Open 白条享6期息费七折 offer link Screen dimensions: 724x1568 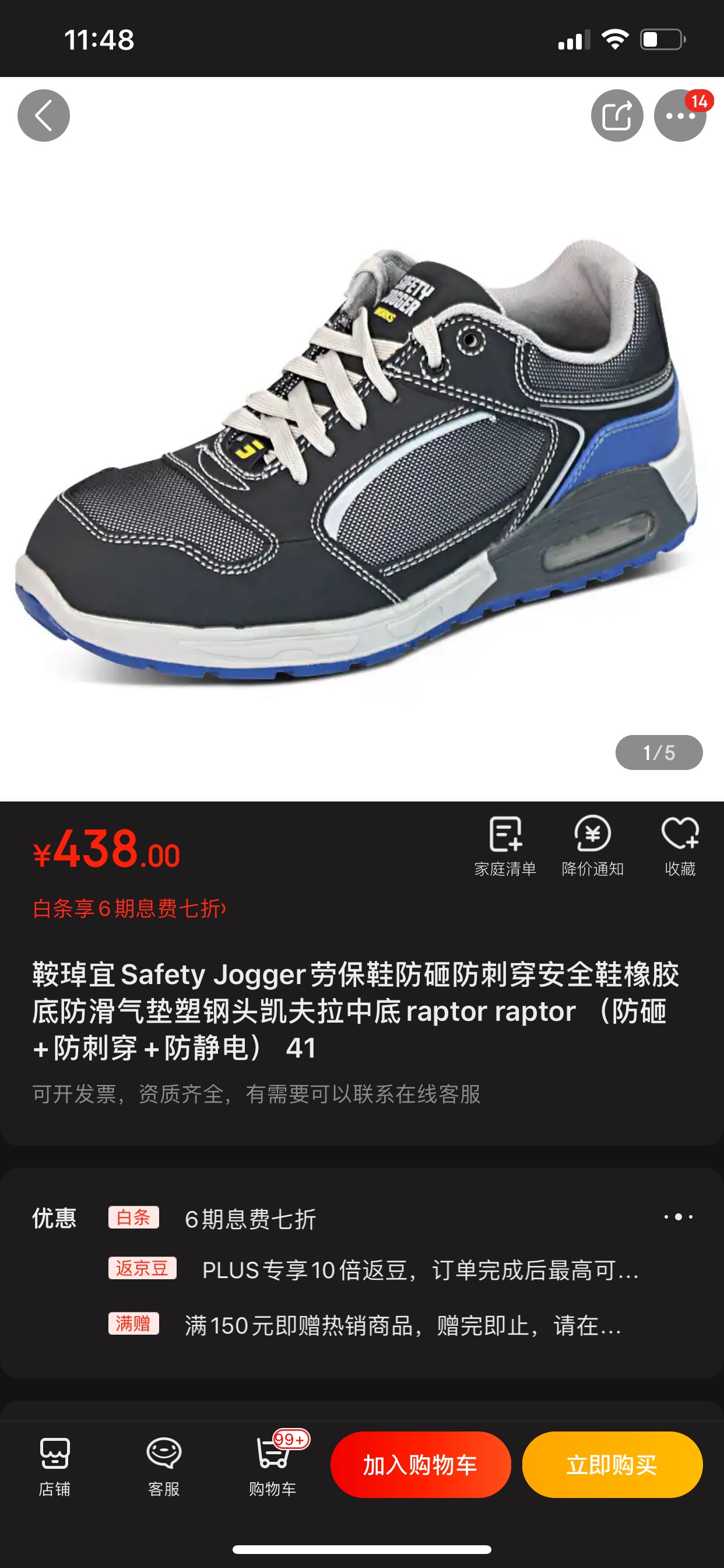[x=129, y=908]
